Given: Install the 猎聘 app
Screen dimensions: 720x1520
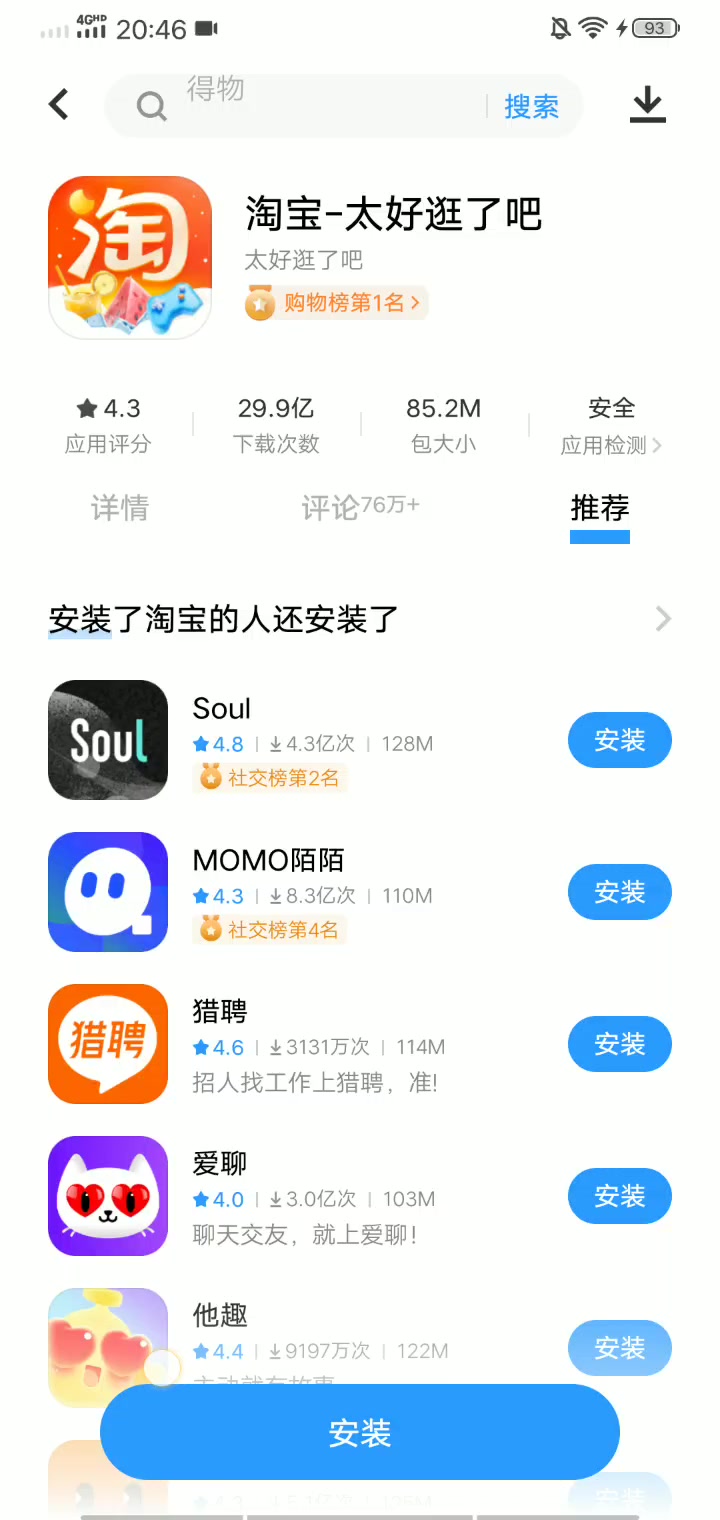Looking at the screenshot, I should [x=619, y=1044].
